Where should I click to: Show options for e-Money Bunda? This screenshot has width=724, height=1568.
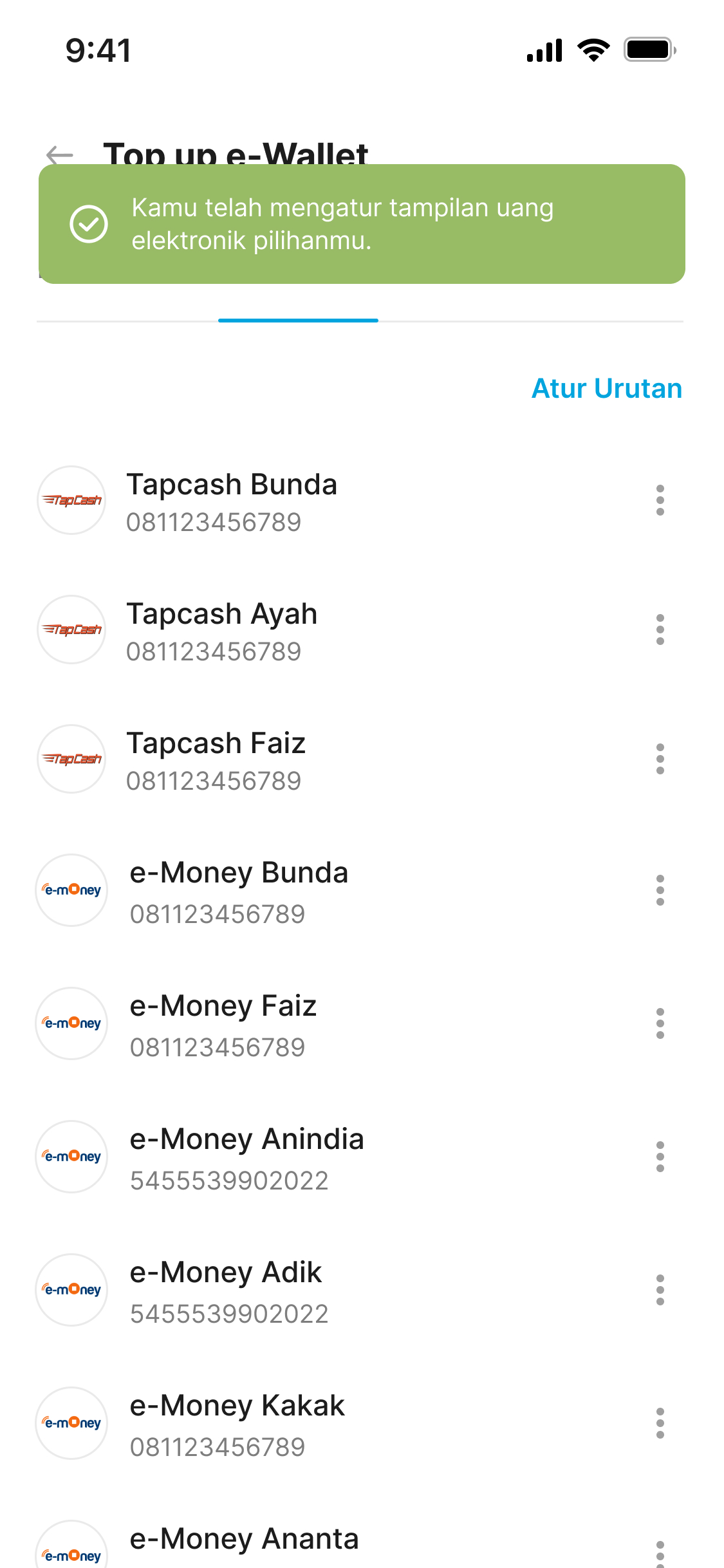coord(660,890)
